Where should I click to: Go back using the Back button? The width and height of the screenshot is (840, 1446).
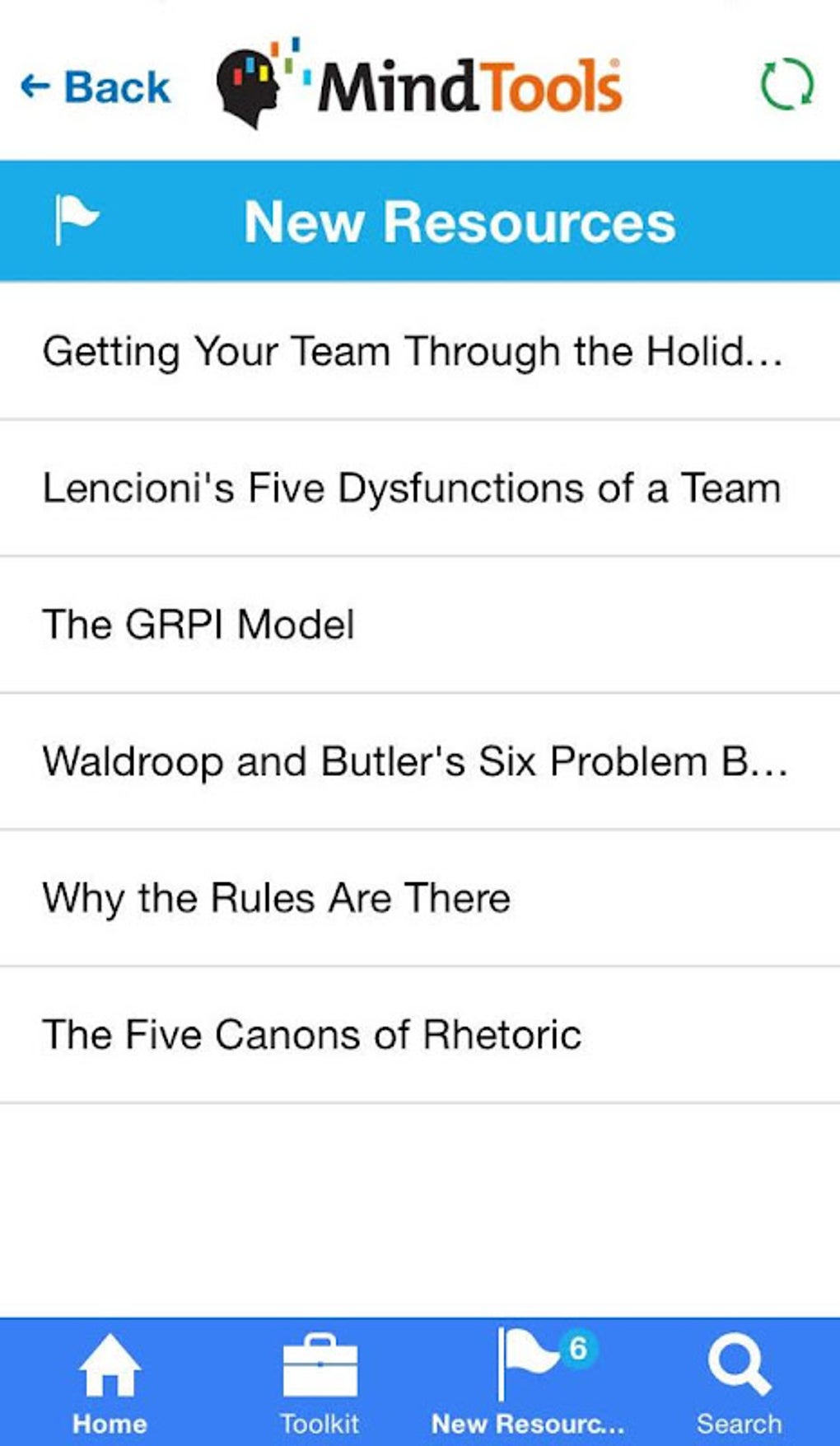[x=96, y=87]
